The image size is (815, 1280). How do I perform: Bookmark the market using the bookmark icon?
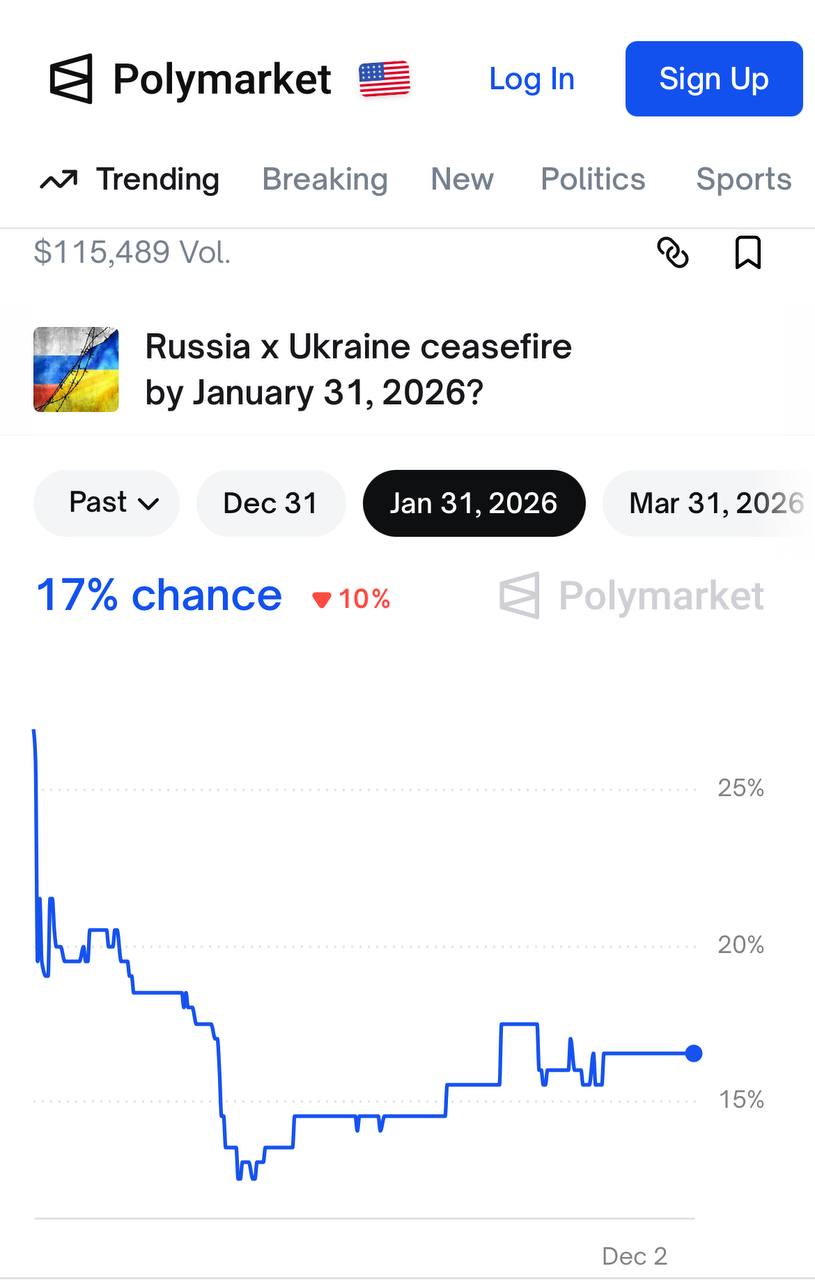[748, 253]
